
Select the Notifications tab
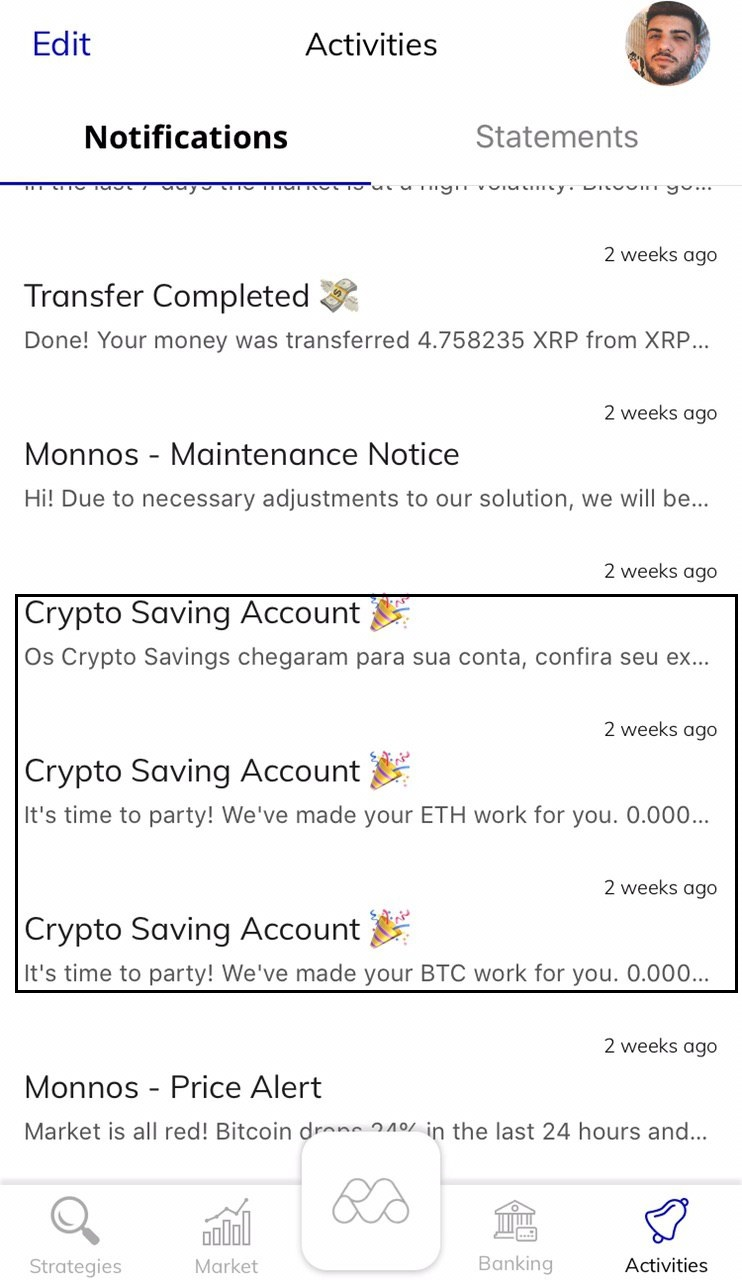186,137
